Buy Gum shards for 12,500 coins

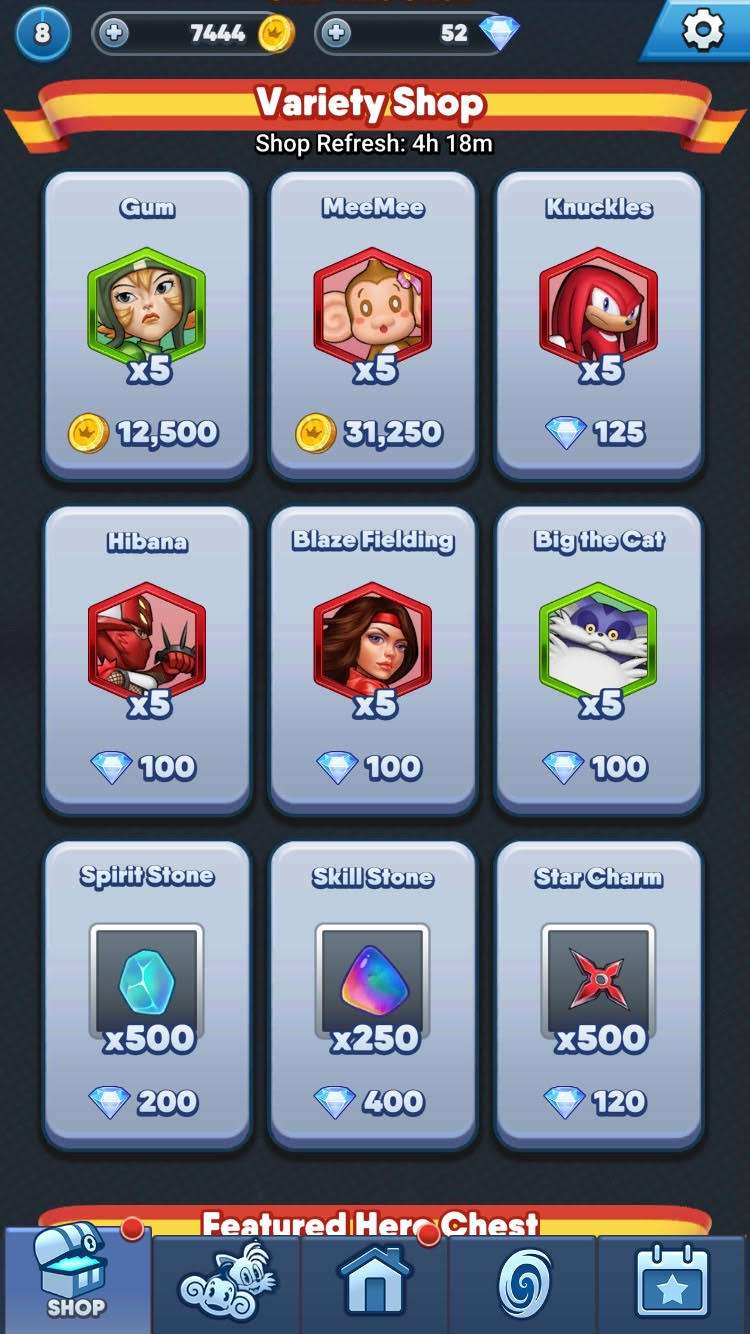[147, 325]
